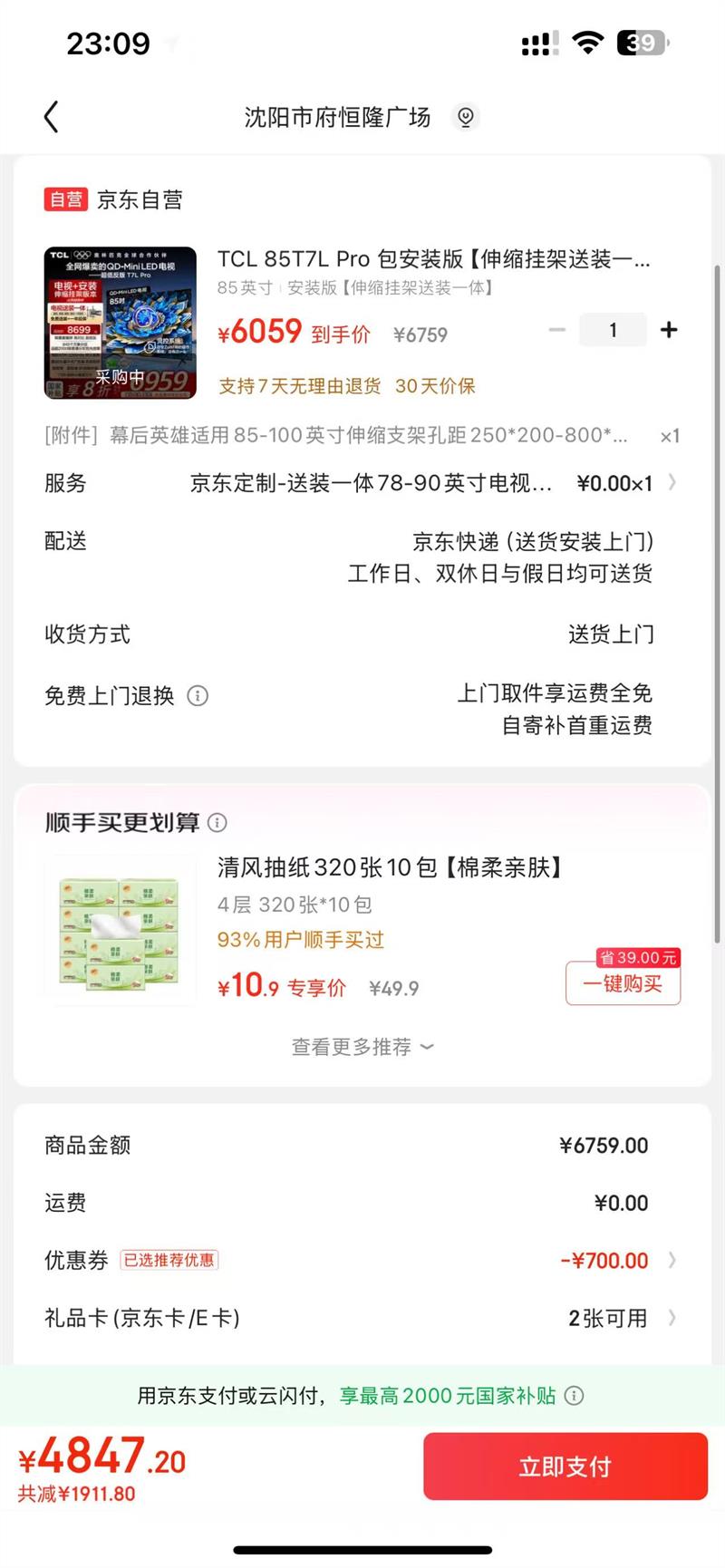Open the 优惠券 coupon selection row
The height and width of the screenshot is (1568, 725).
[362, 1260]
